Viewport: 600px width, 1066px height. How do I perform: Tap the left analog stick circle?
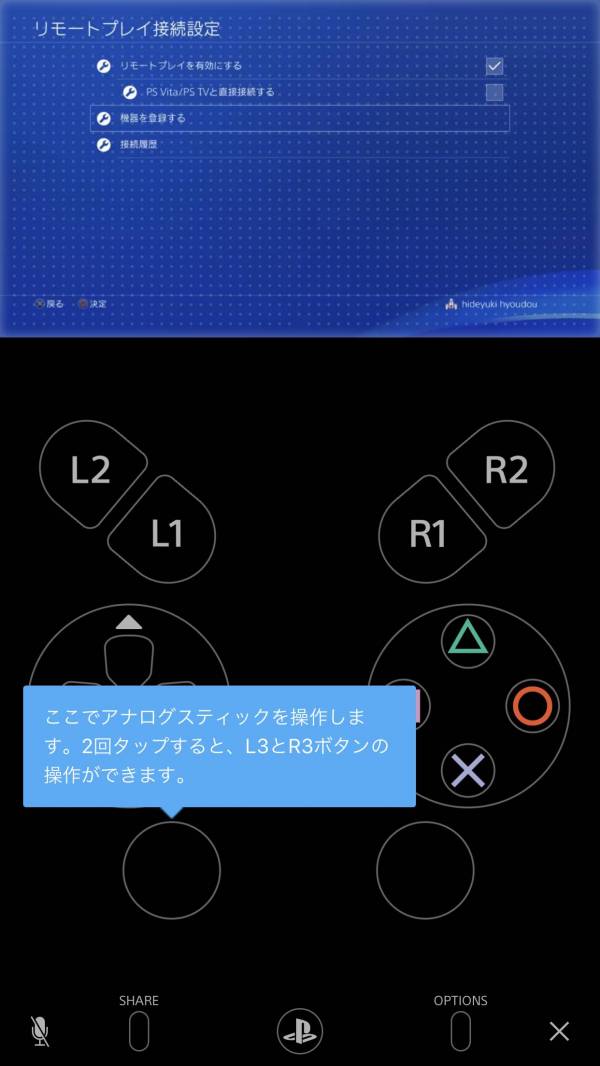172,870
